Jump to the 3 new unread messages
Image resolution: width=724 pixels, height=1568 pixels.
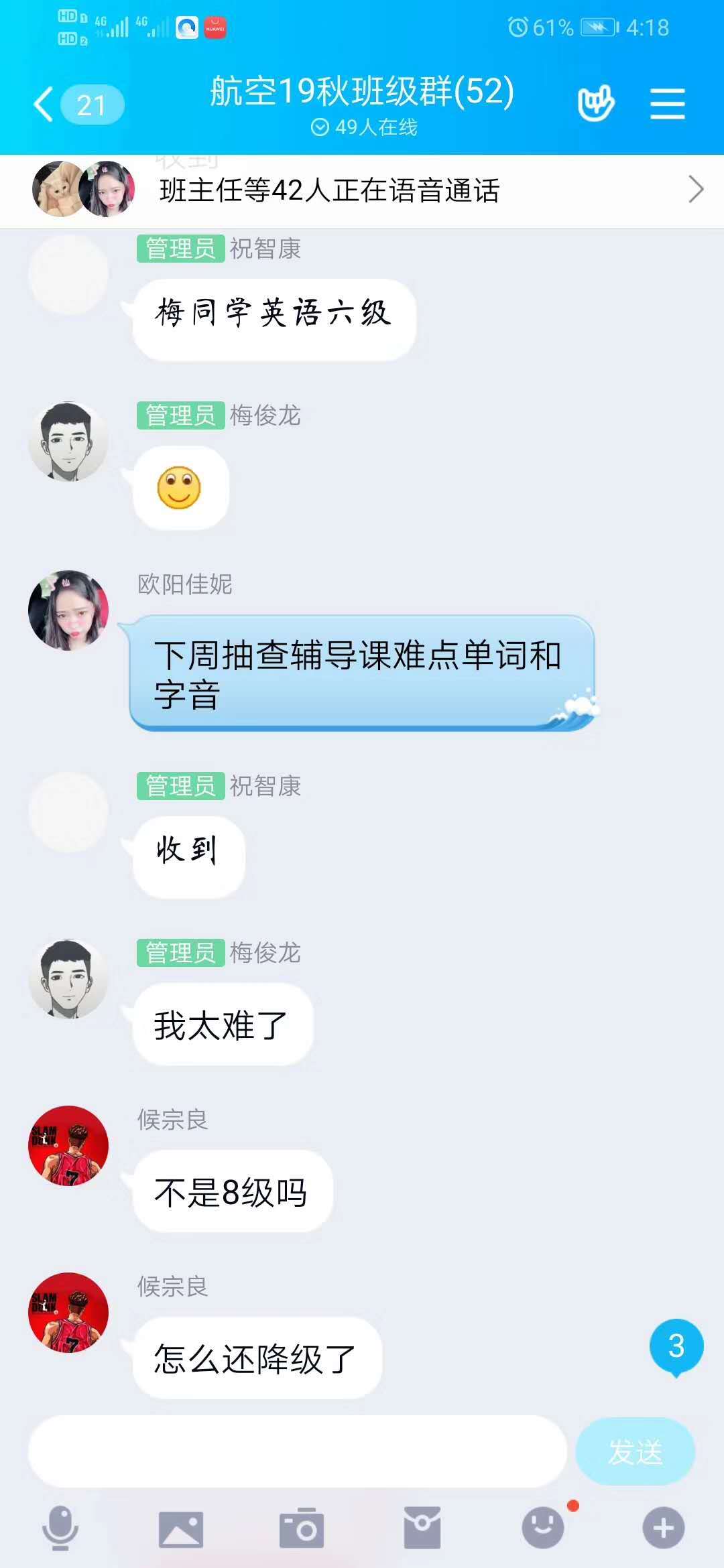pos(676,1346)
